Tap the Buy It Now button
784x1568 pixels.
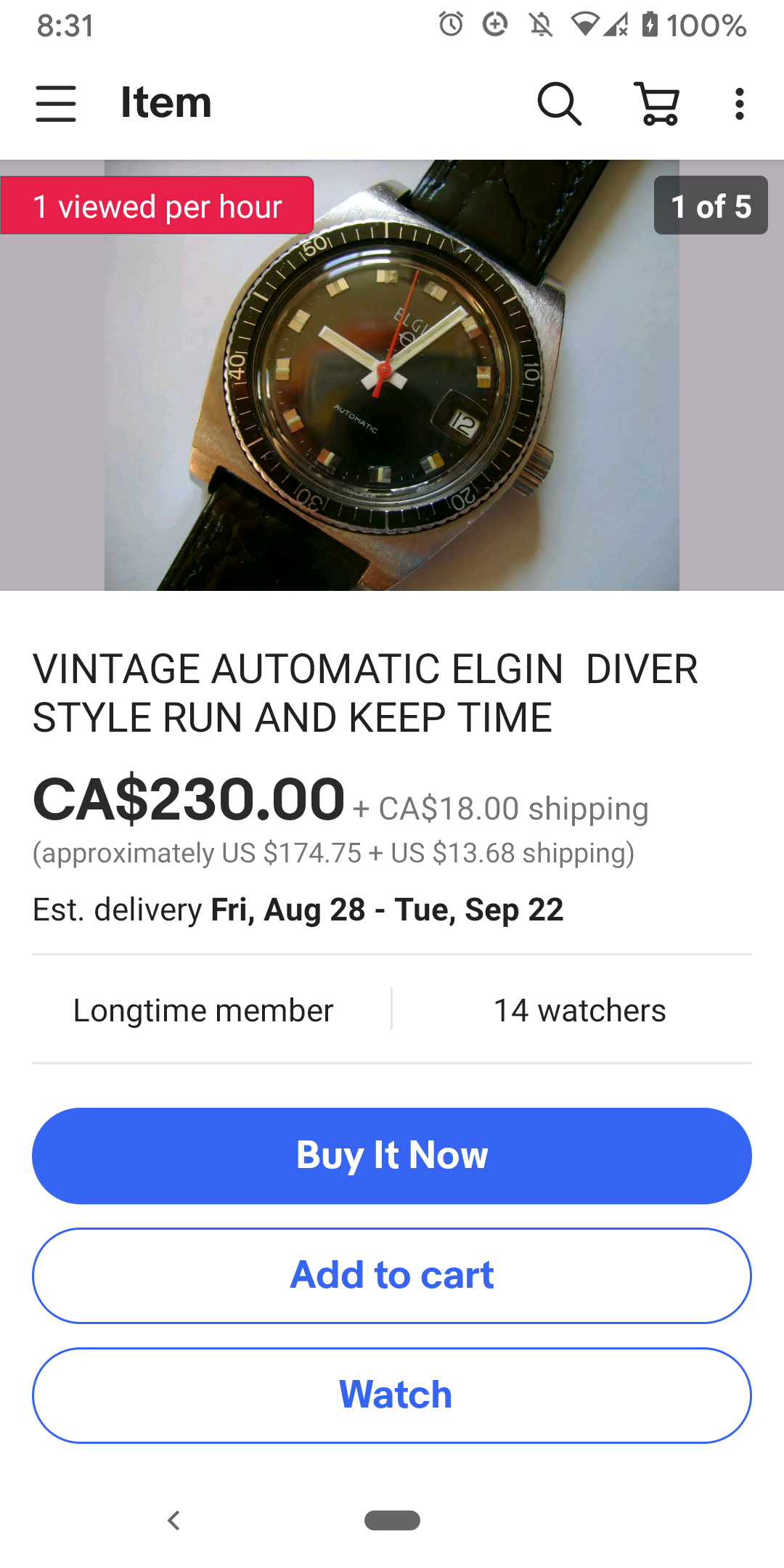click(x=392, y=1155)
